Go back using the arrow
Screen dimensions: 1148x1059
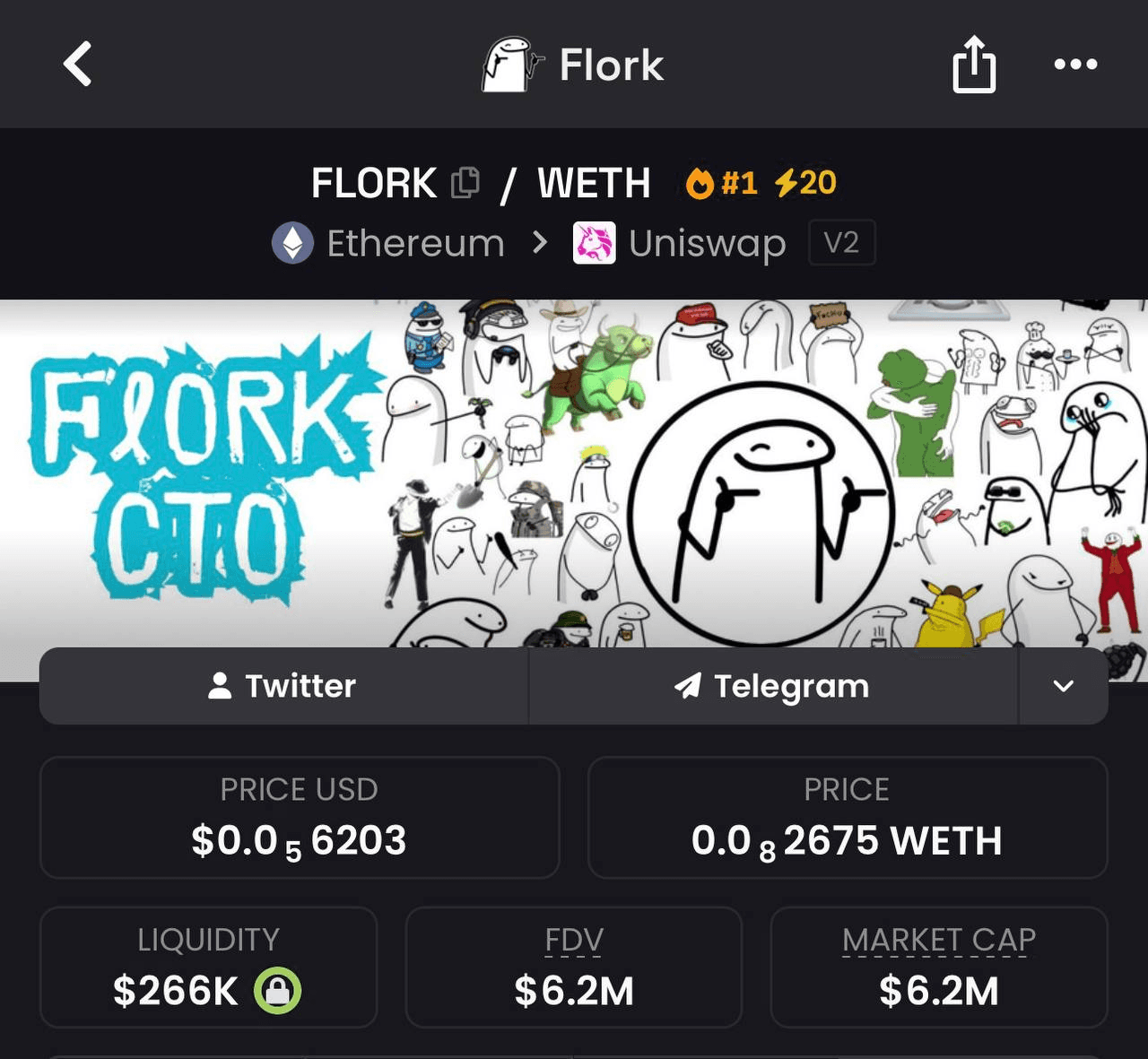click(78, 65)
